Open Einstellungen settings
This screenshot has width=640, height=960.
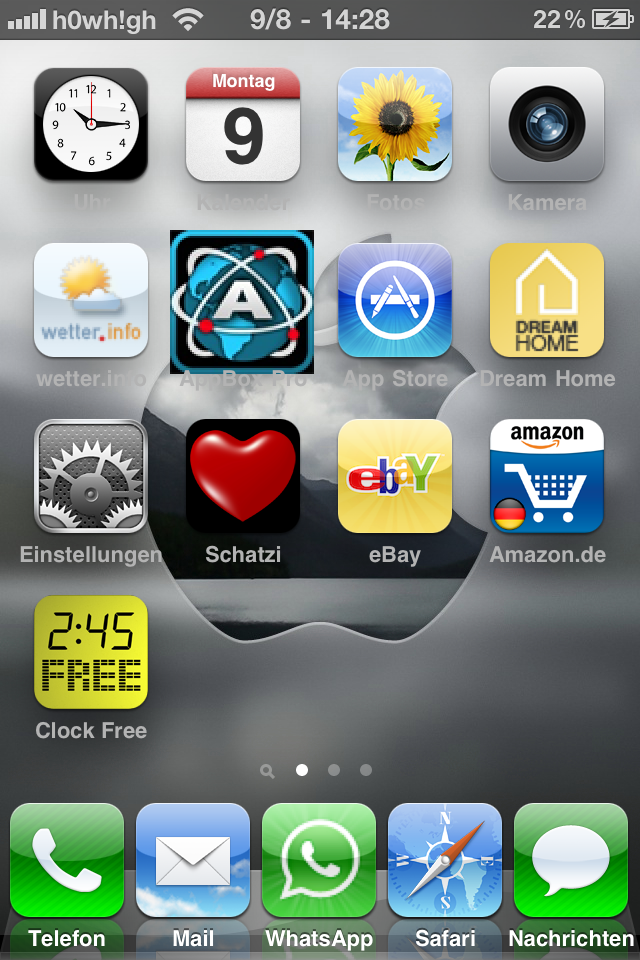pos(91,476)
